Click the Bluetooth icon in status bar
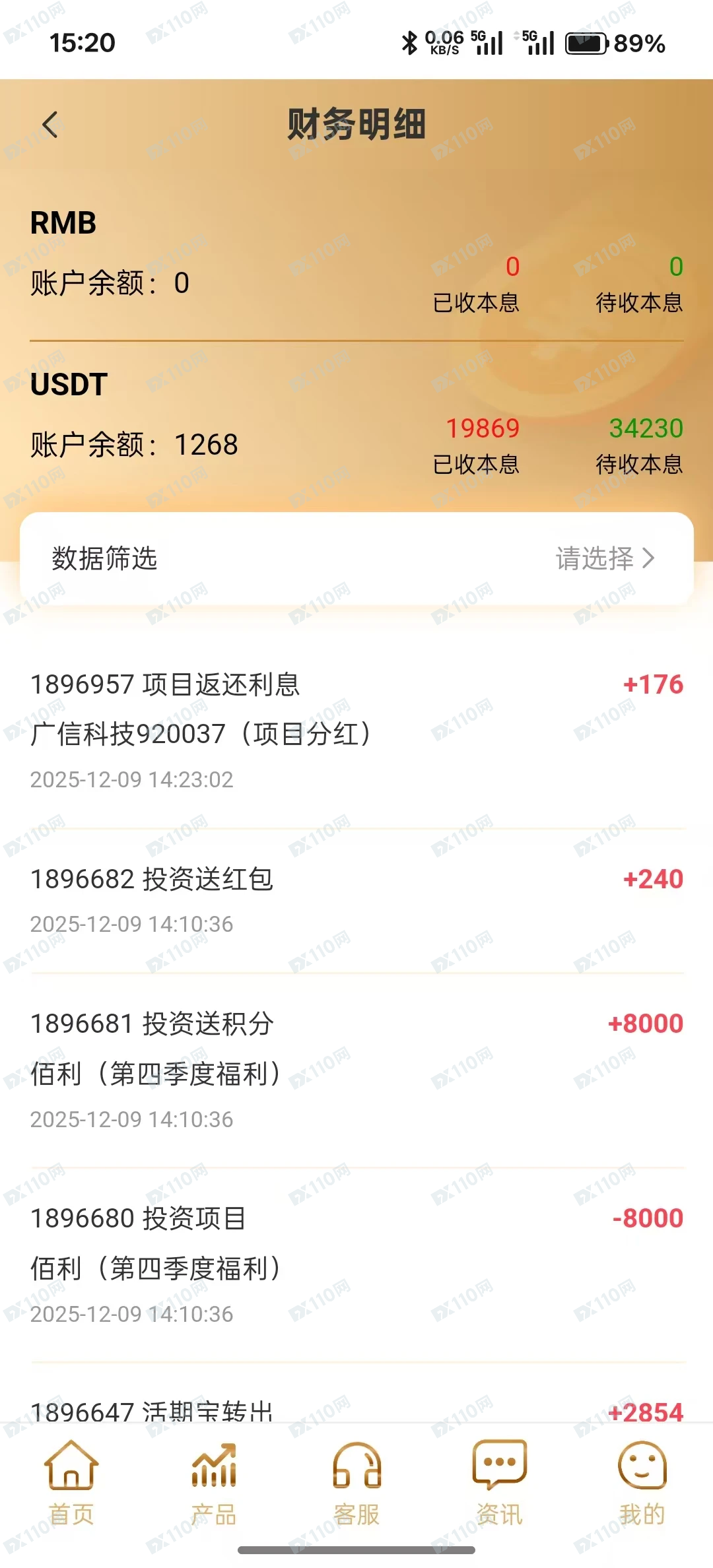Viewport: 713px width, 1568px height. click(x=409, y=42)
